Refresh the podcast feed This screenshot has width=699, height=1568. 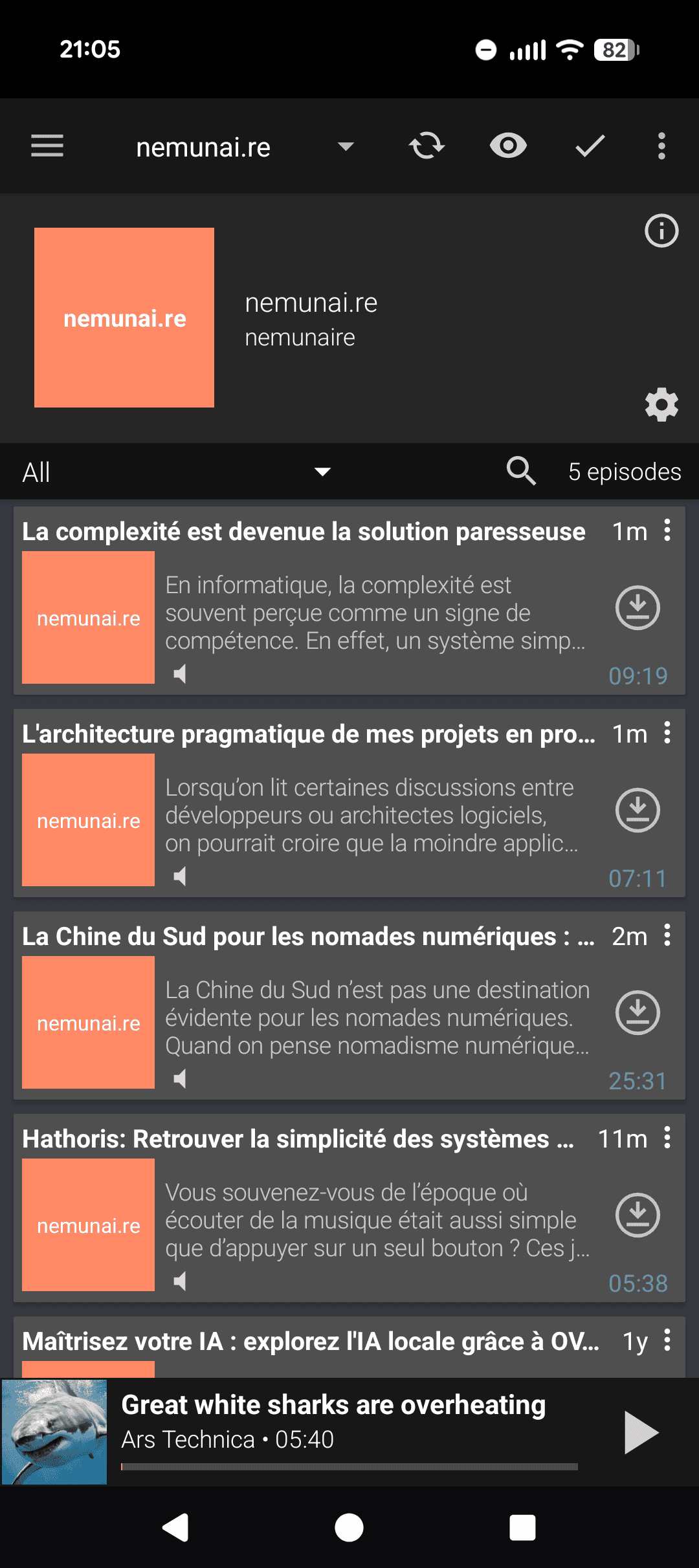[427, 146]
